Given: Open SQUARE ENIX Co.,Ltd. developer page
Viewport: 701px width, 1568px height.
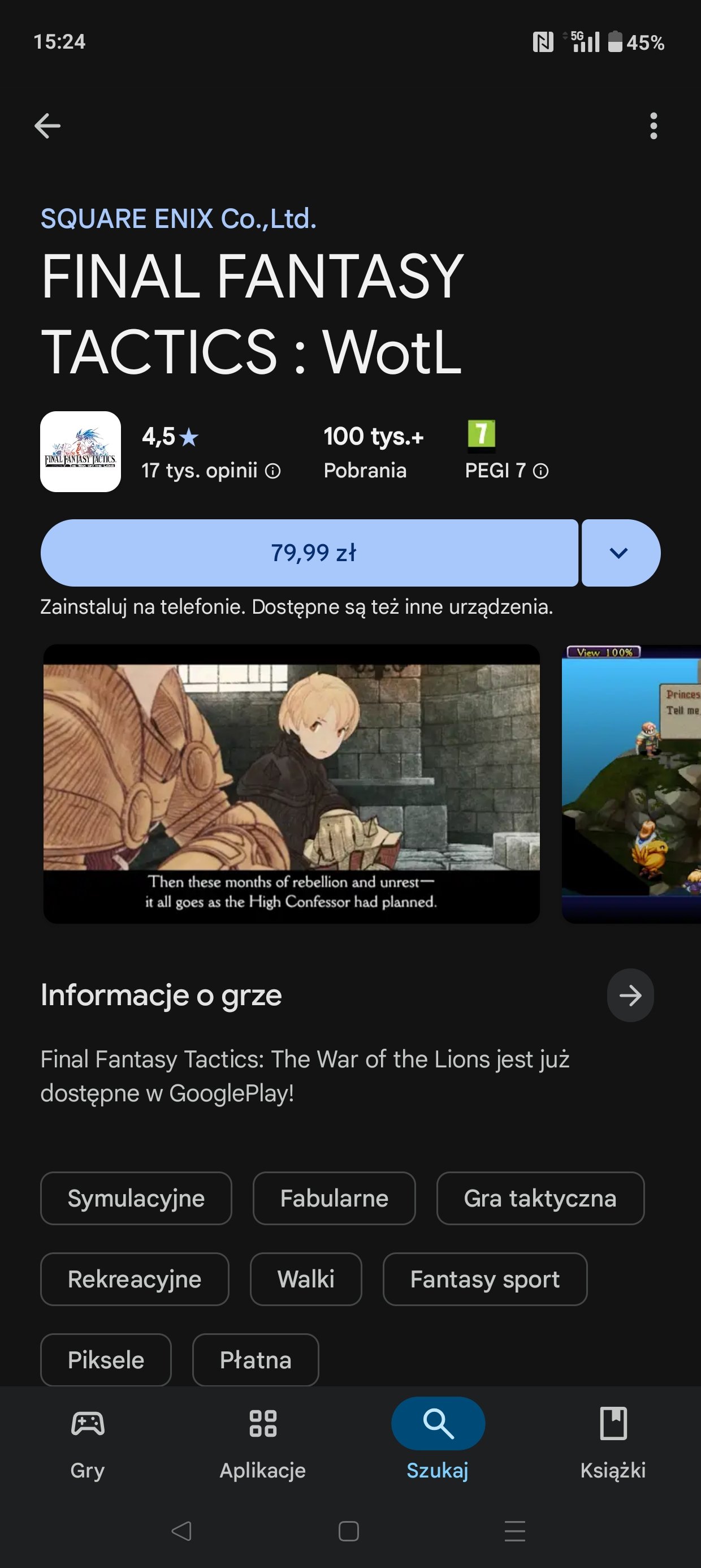Looking at the screenshot, I should click(178, 219).
